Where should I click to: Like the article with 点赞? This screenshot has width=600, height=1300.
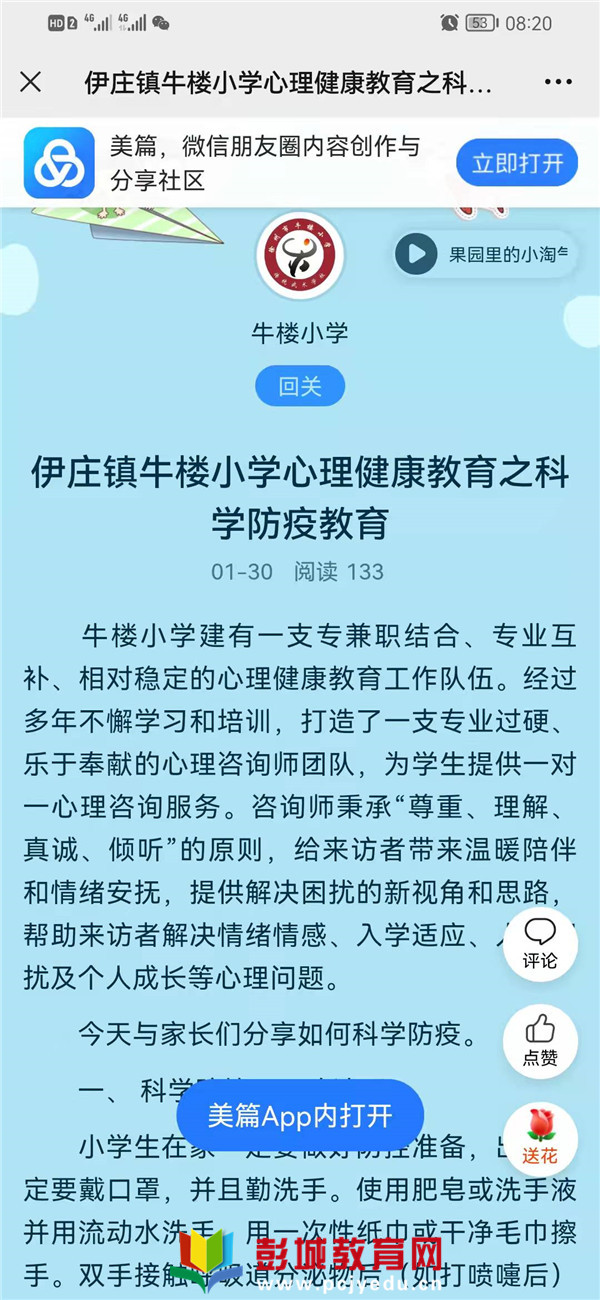click(x=540, y=1040)
